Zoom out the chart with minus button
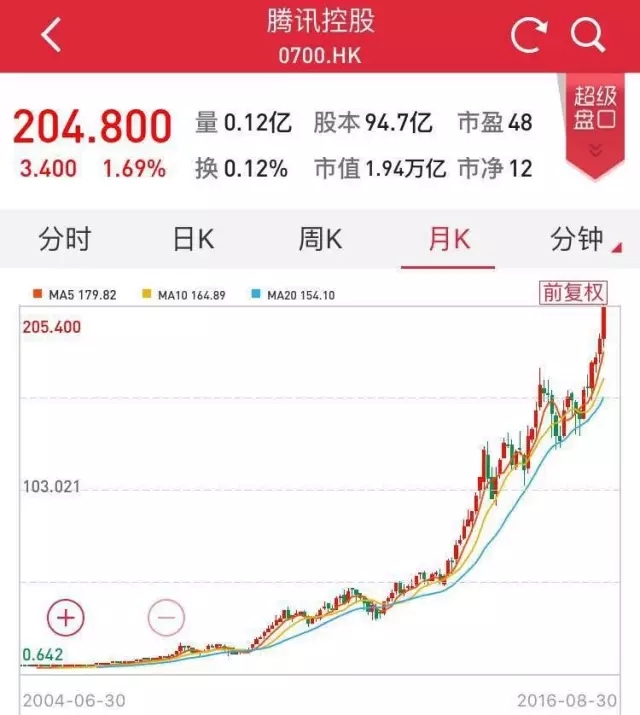Image resolution: width=640 pixels, height=715 pixels. point(166,617)
